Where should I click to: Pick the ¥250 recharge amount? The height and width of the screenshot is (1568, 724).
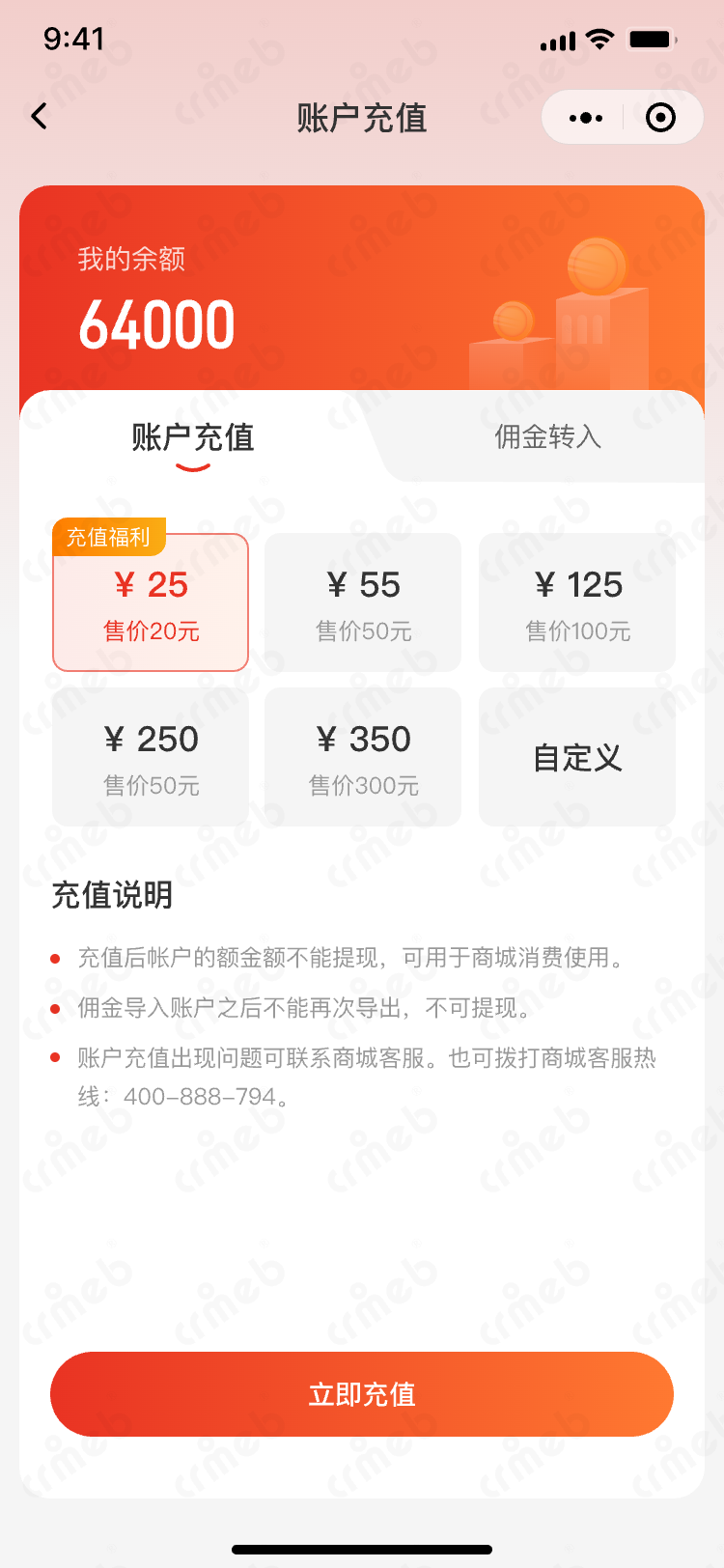(151, 757)
